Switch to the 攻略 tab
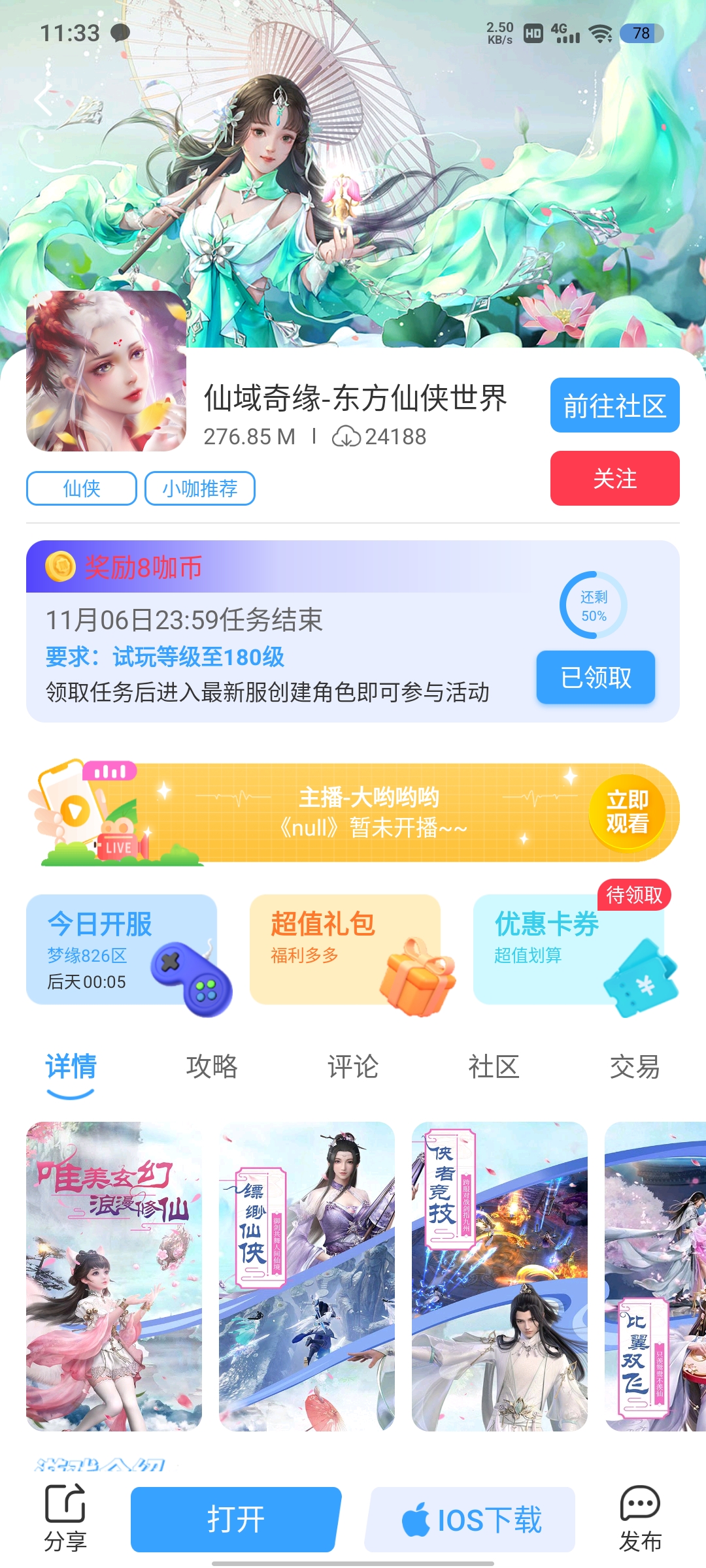 coord(212,1066)
